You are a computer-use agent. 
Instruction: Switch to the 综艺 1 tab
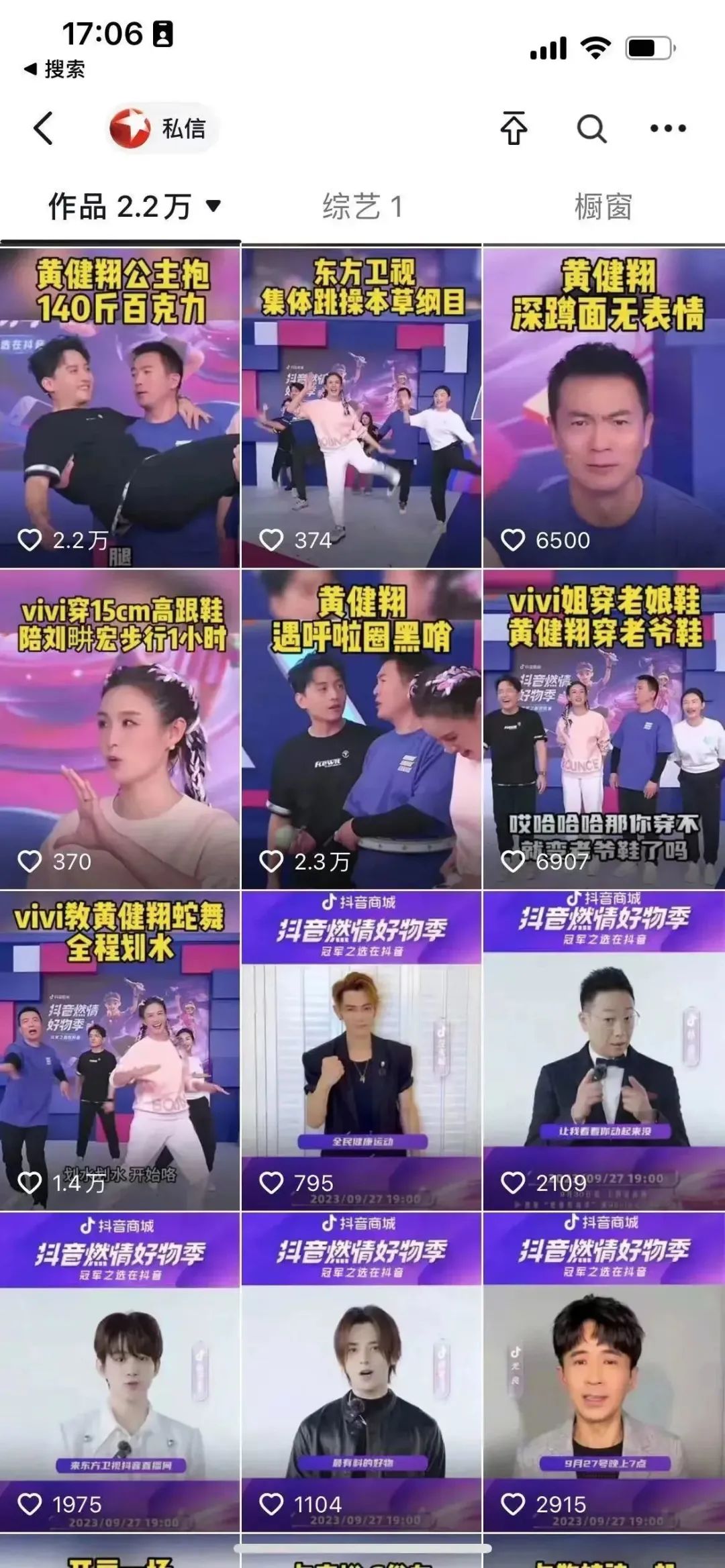(362, 207)
